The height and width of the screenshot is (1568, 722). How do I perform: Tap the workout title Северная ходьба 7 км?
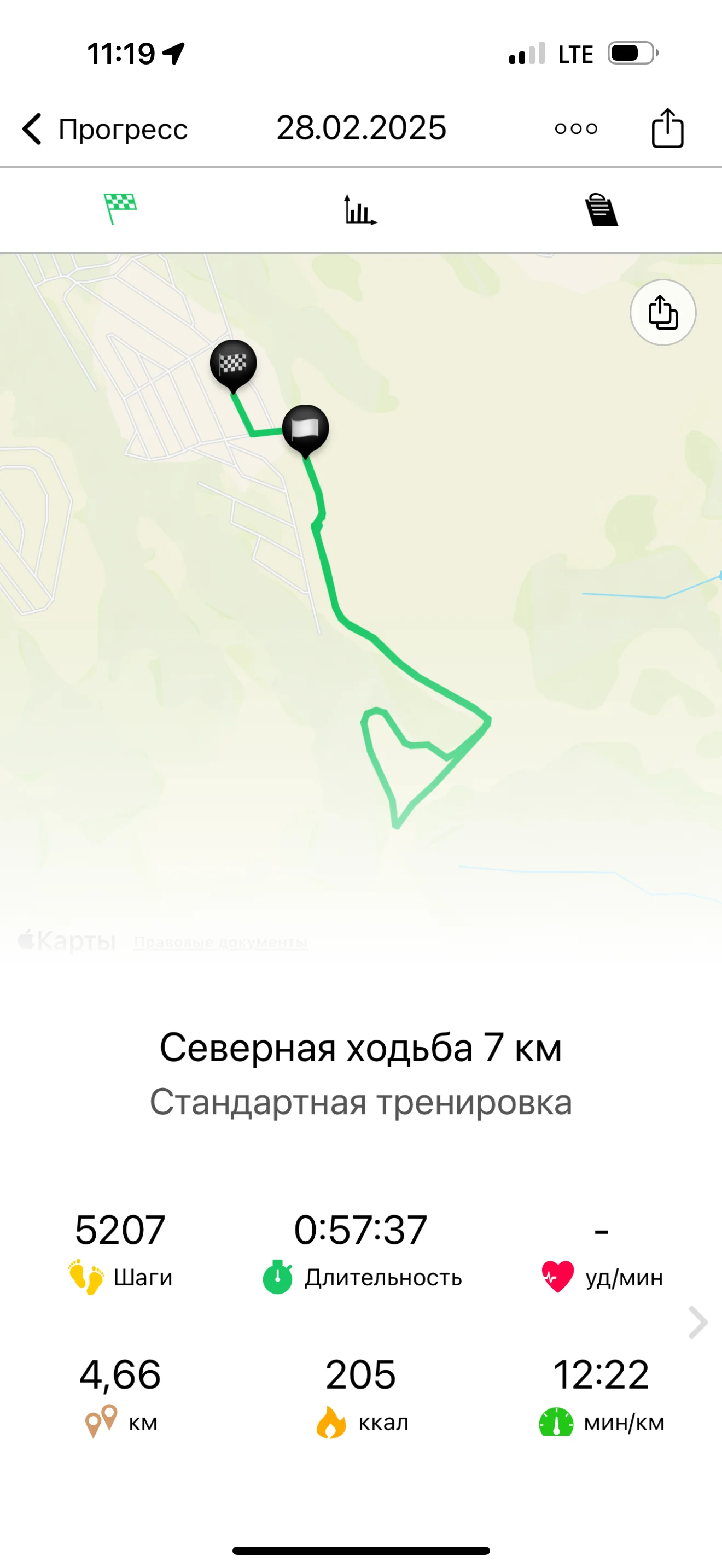360,1048
